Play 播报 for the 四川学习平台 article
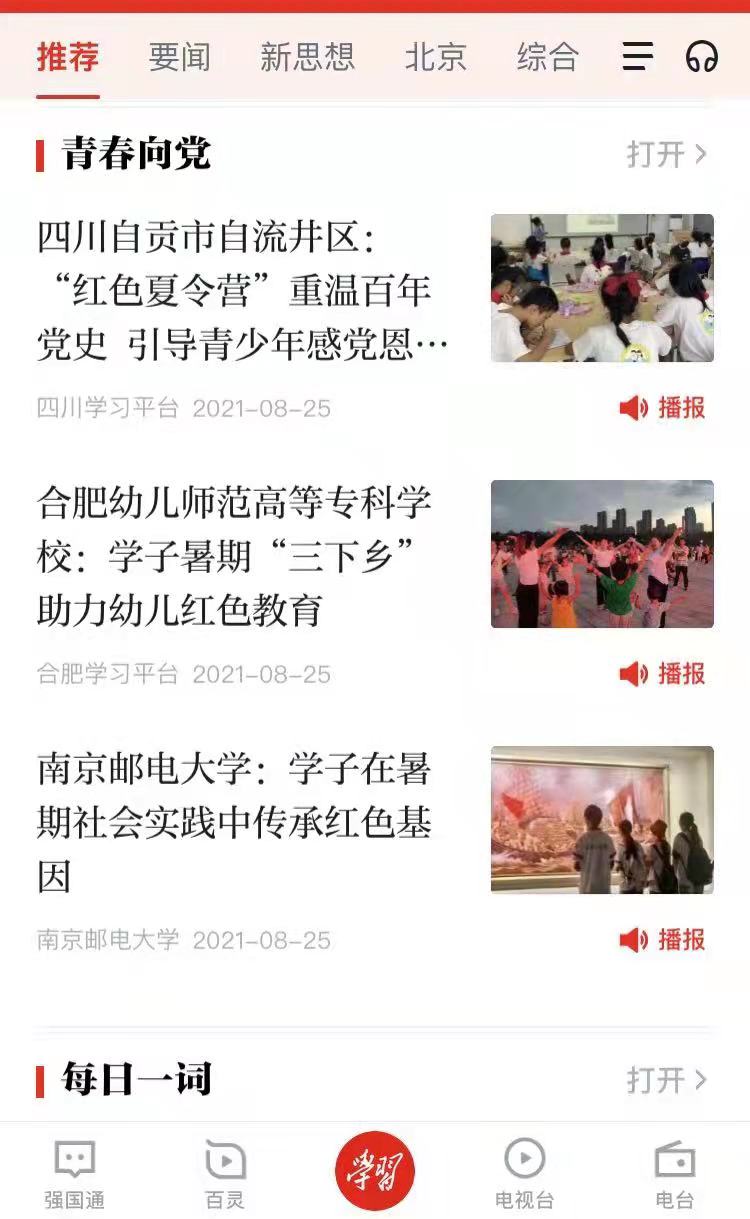750x1219 pixels. tap(663, 408)
